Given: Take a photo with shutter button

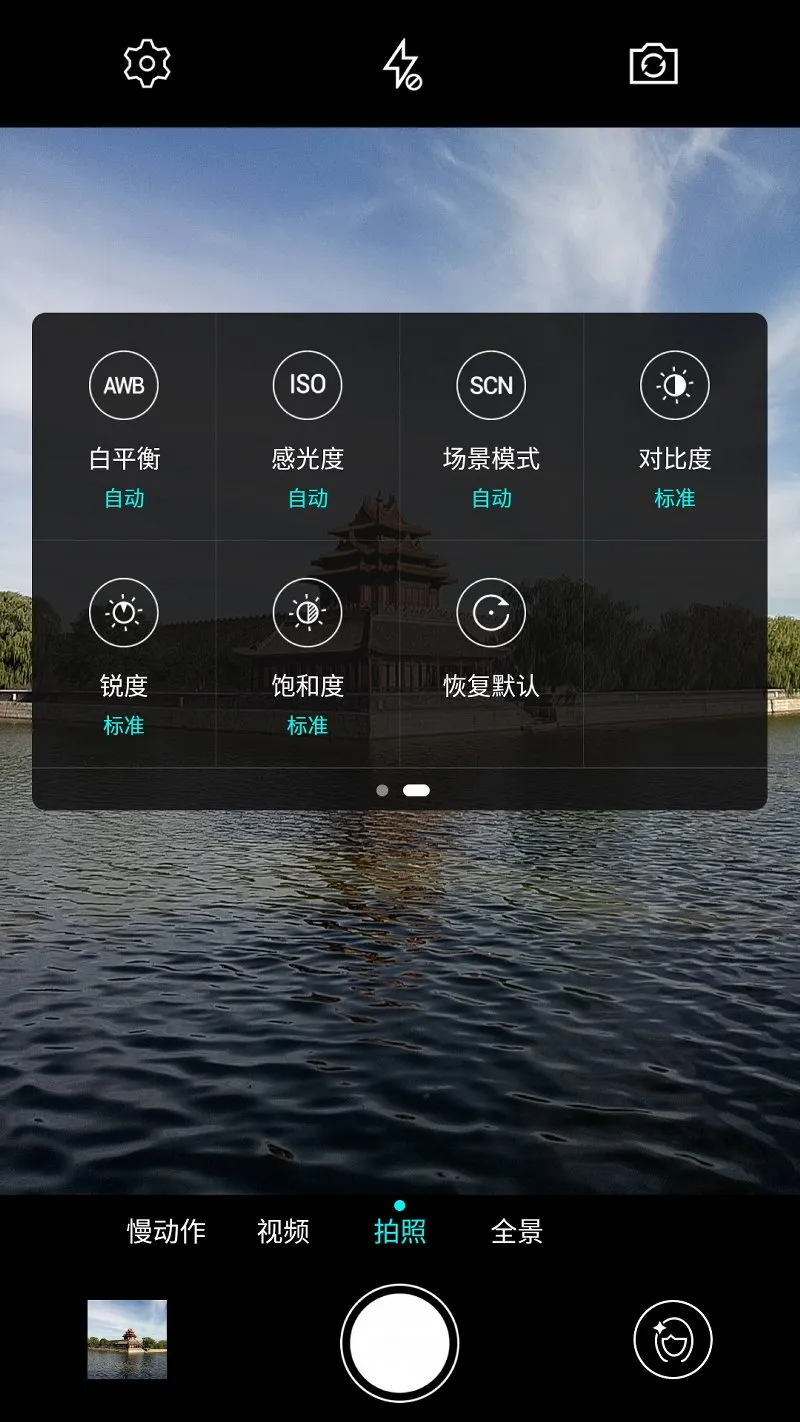Looking at the screenshot, I should (400, 1343).
